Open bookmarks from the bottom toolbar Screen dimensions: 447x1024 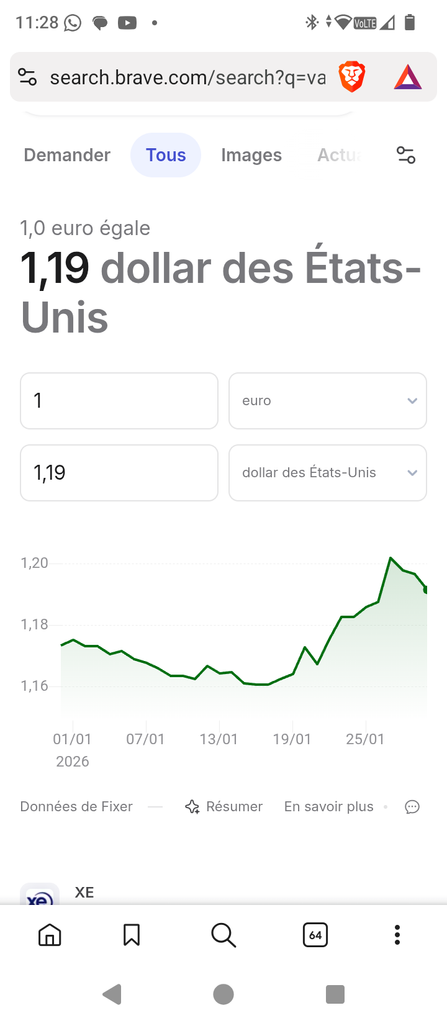click(131, 935)
